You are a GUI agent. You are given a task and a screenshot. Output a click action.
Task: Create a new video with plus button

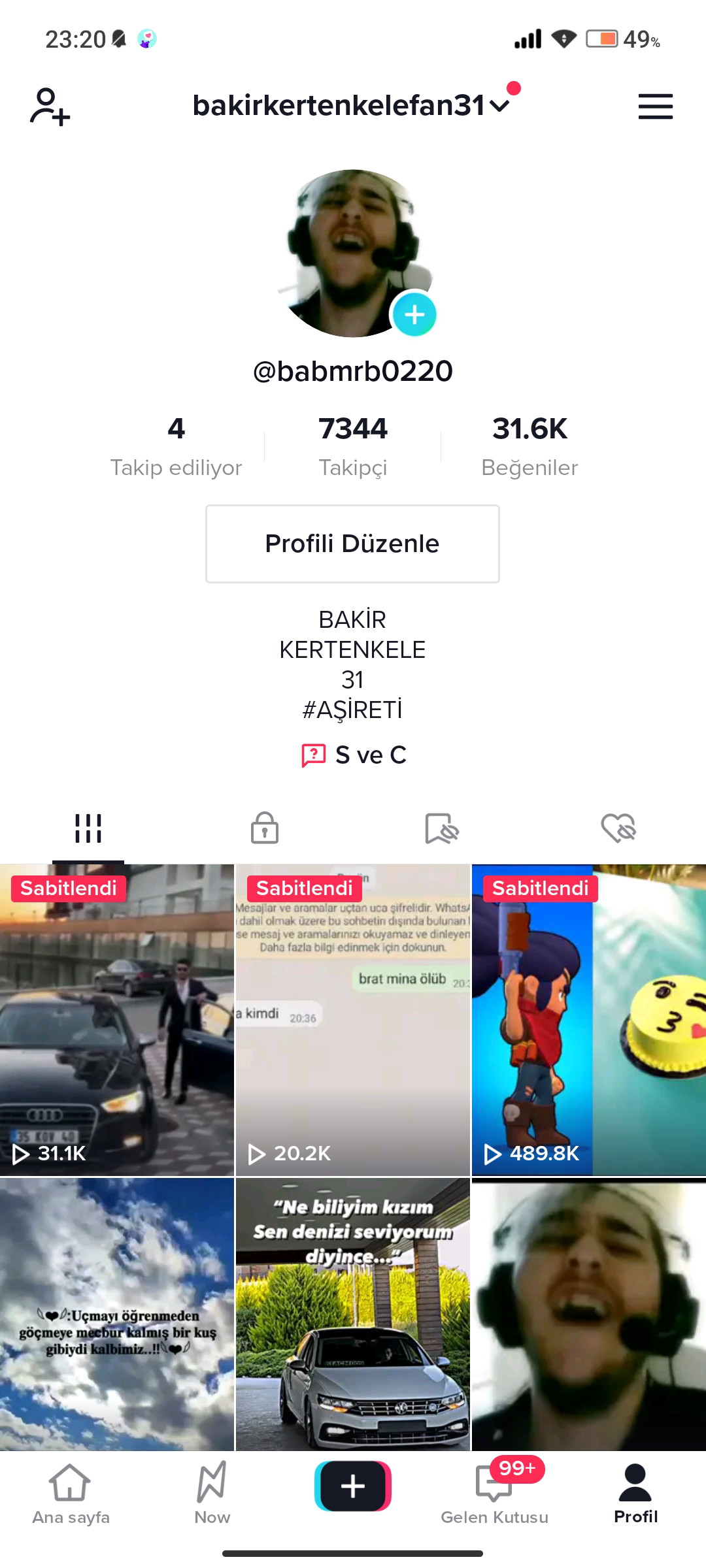coord(353,1486)
